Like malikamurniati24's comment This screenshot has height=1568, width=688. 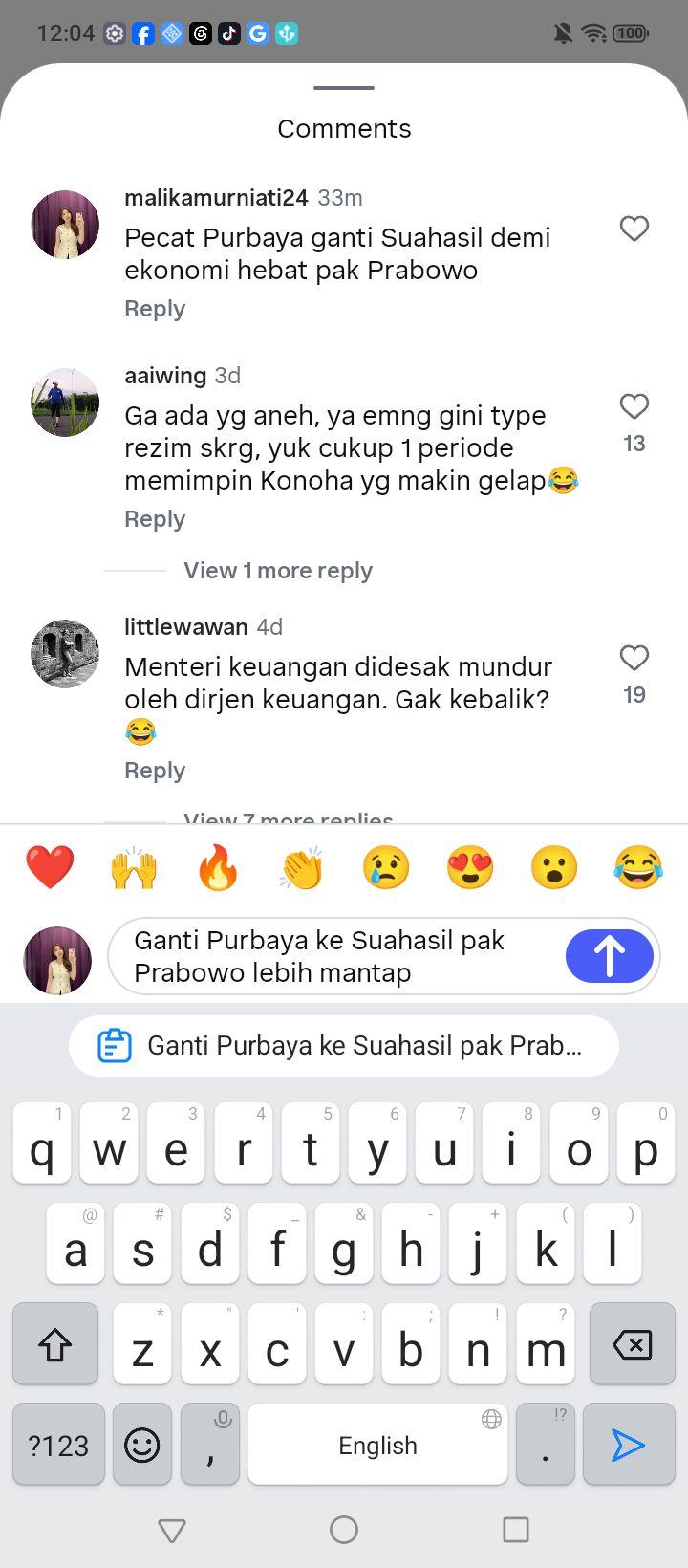coord(634,229)
